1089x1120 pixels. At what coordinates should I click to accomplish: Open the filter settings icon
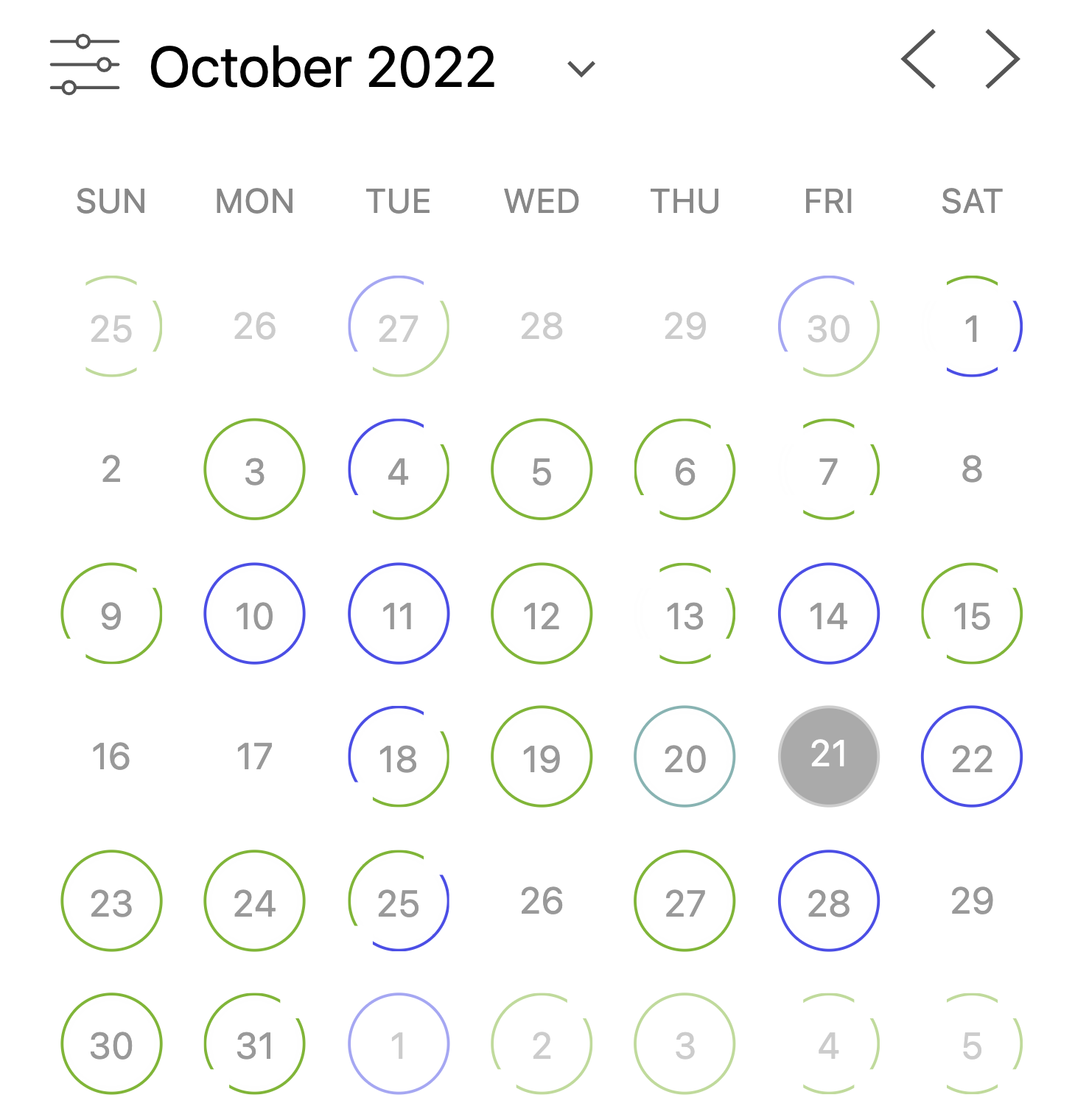pos(84,64)
